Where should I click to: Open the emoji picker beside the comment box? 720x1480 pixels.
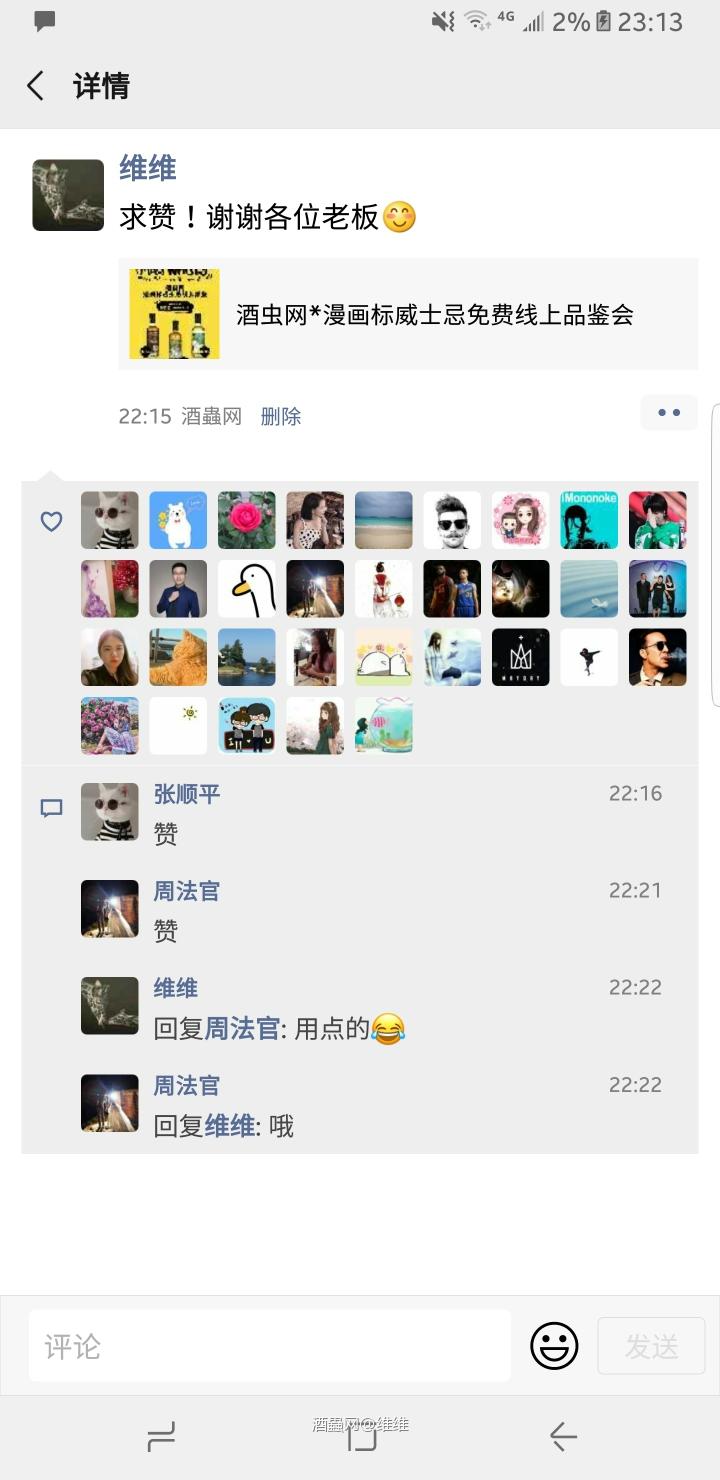point(553,1345)
